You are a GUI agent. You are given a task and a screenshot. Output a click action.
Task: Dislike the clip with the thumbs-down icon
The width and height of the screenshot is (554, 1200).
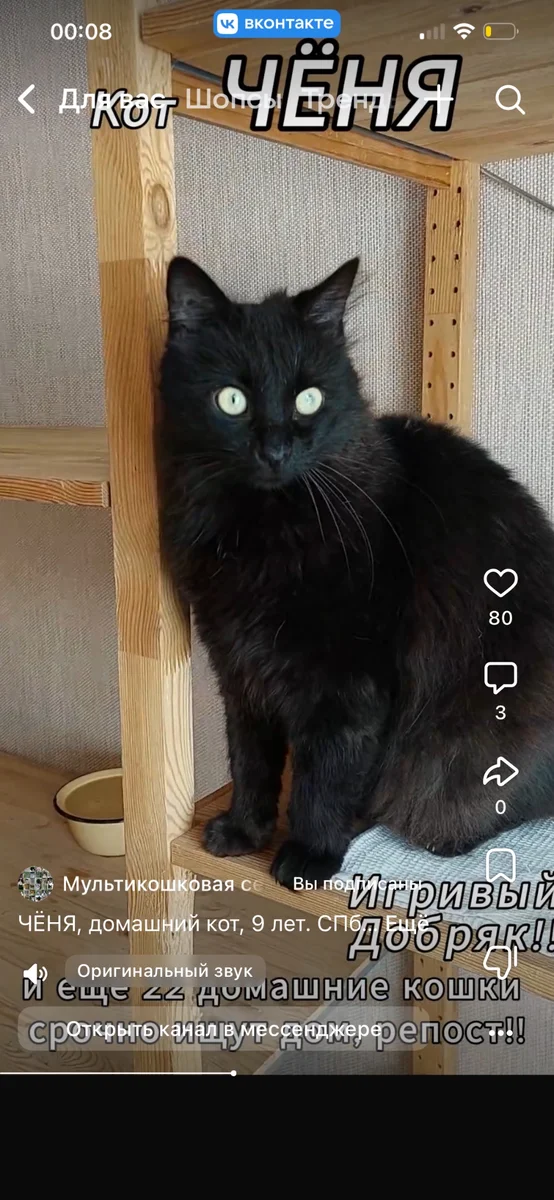tap(500, 960)
